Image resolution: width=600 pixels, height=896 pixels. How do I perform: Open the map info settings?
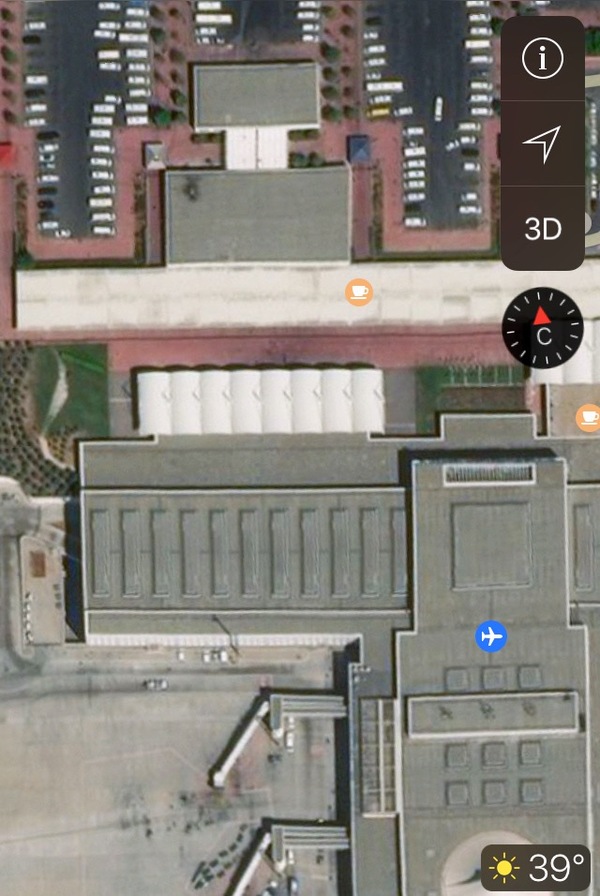[x=543, y=58]
